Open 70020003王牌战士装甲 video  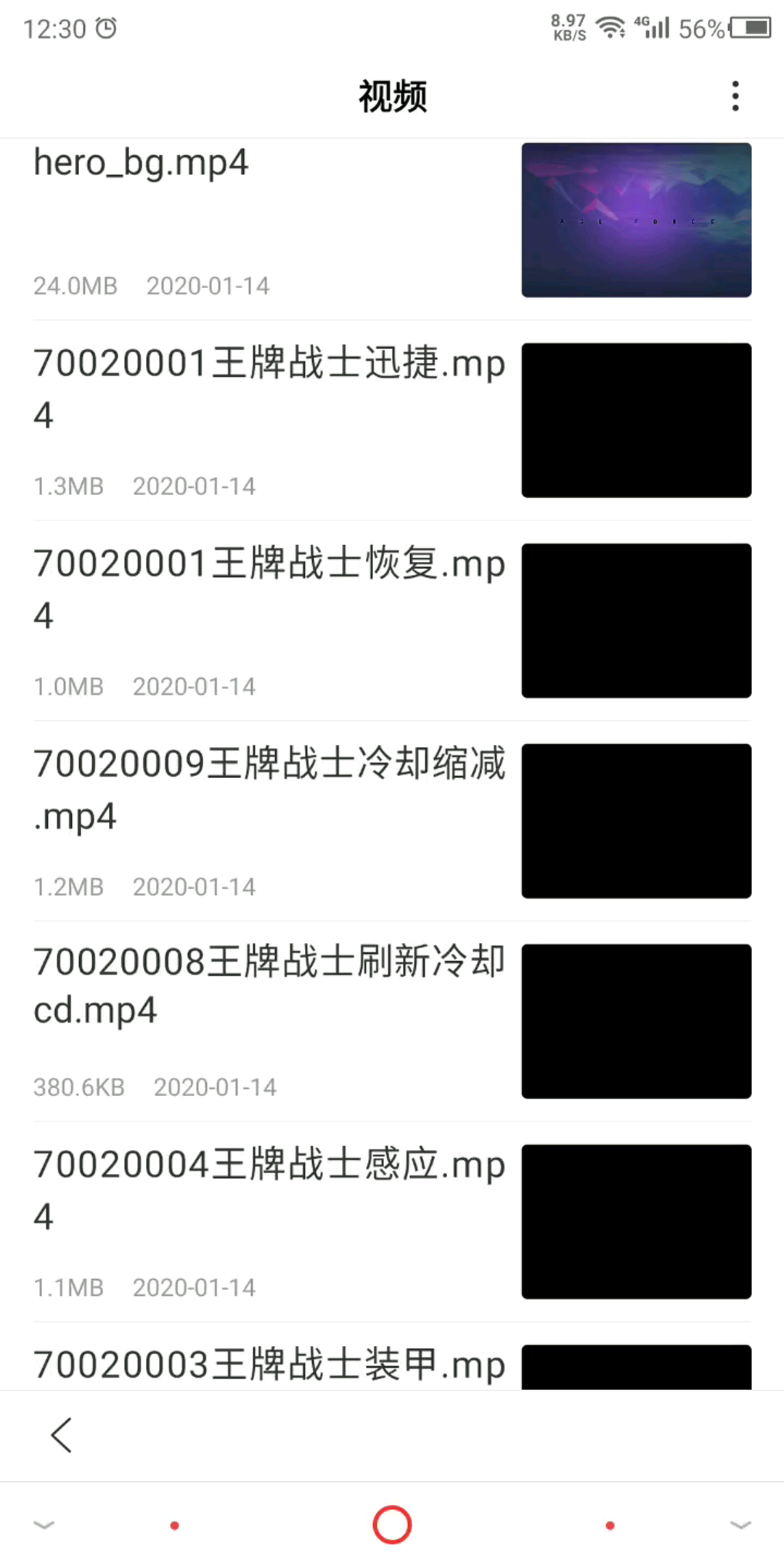pos(269,1365)
